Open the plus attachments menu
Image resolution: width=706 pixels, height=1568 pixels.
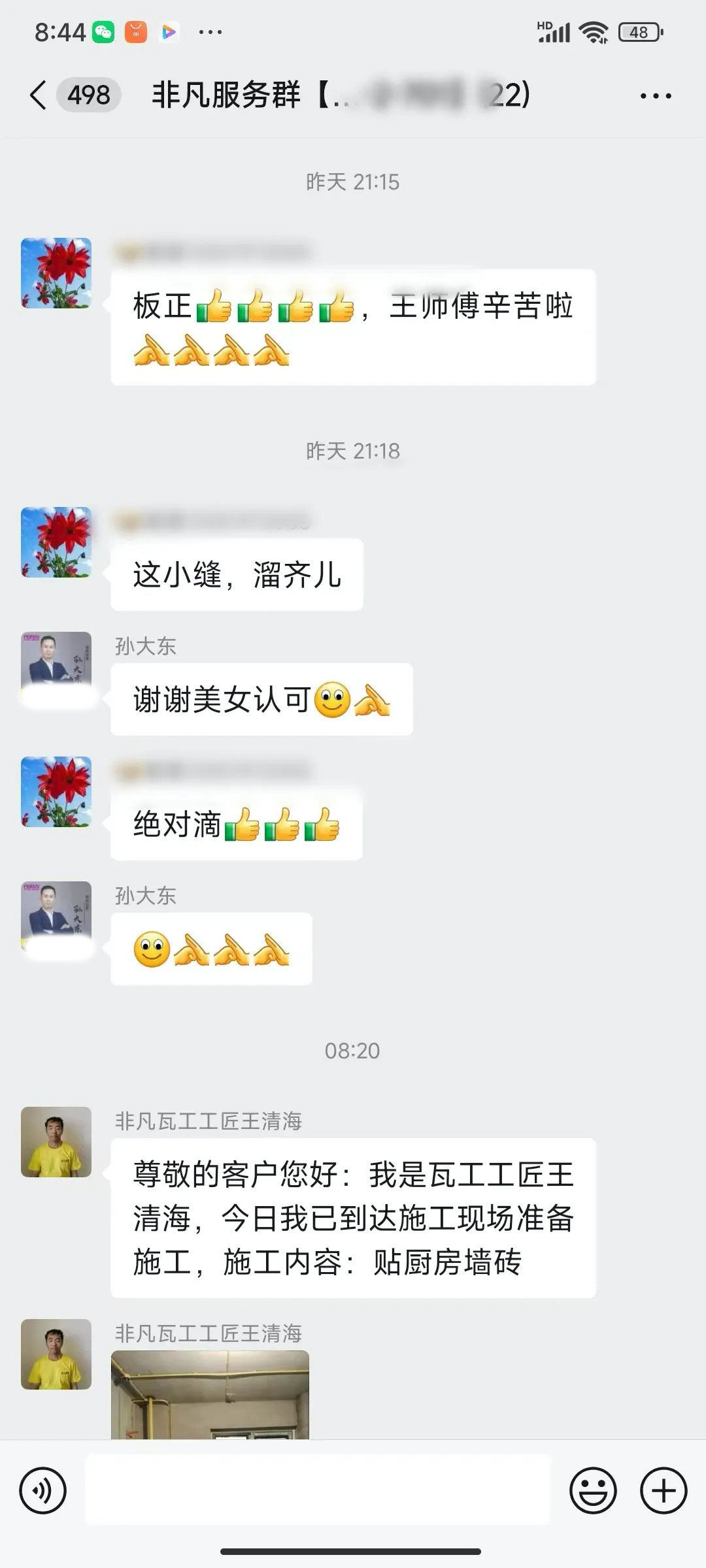pyautogui.click(x=664, y=1491)
